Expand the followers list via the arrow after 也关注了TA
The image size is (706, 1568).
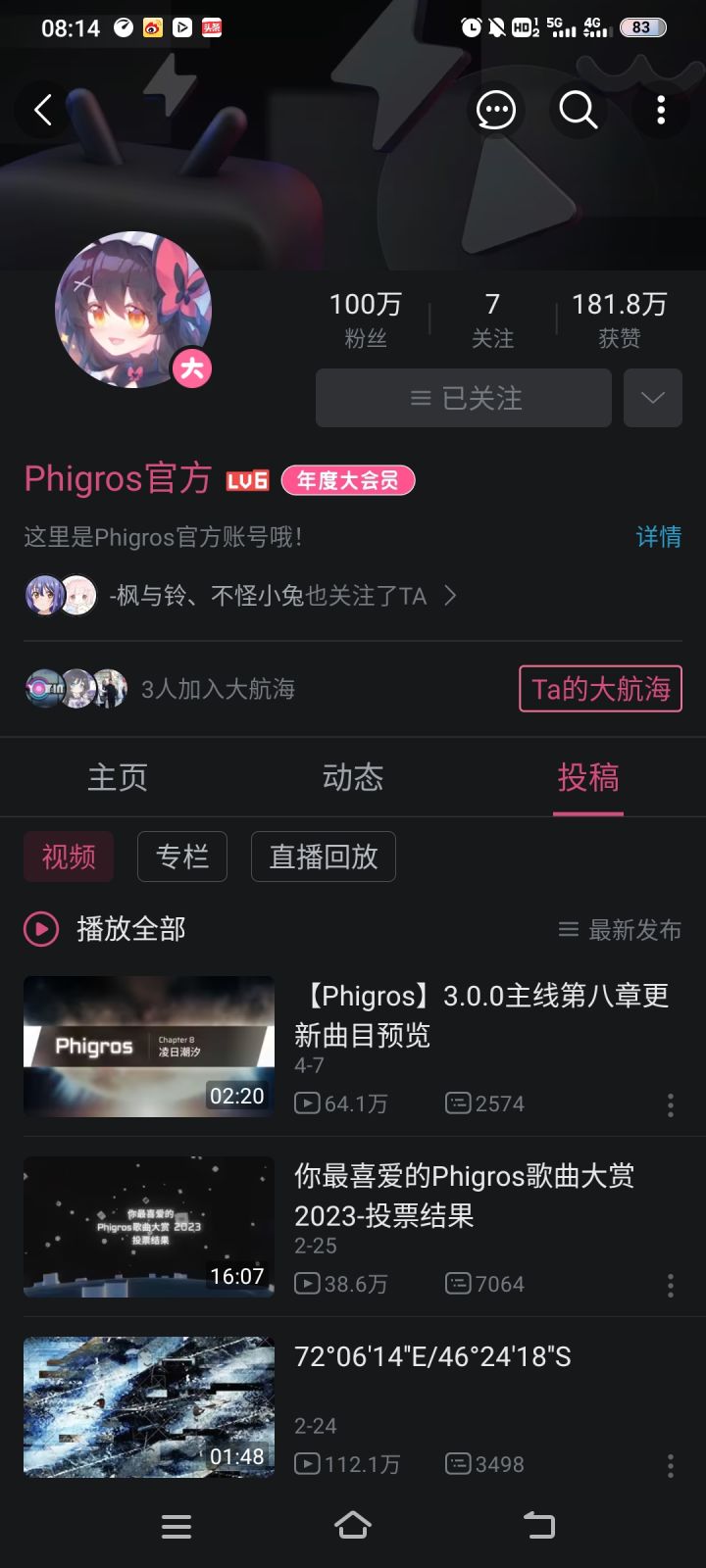click(x=450, y=596)
